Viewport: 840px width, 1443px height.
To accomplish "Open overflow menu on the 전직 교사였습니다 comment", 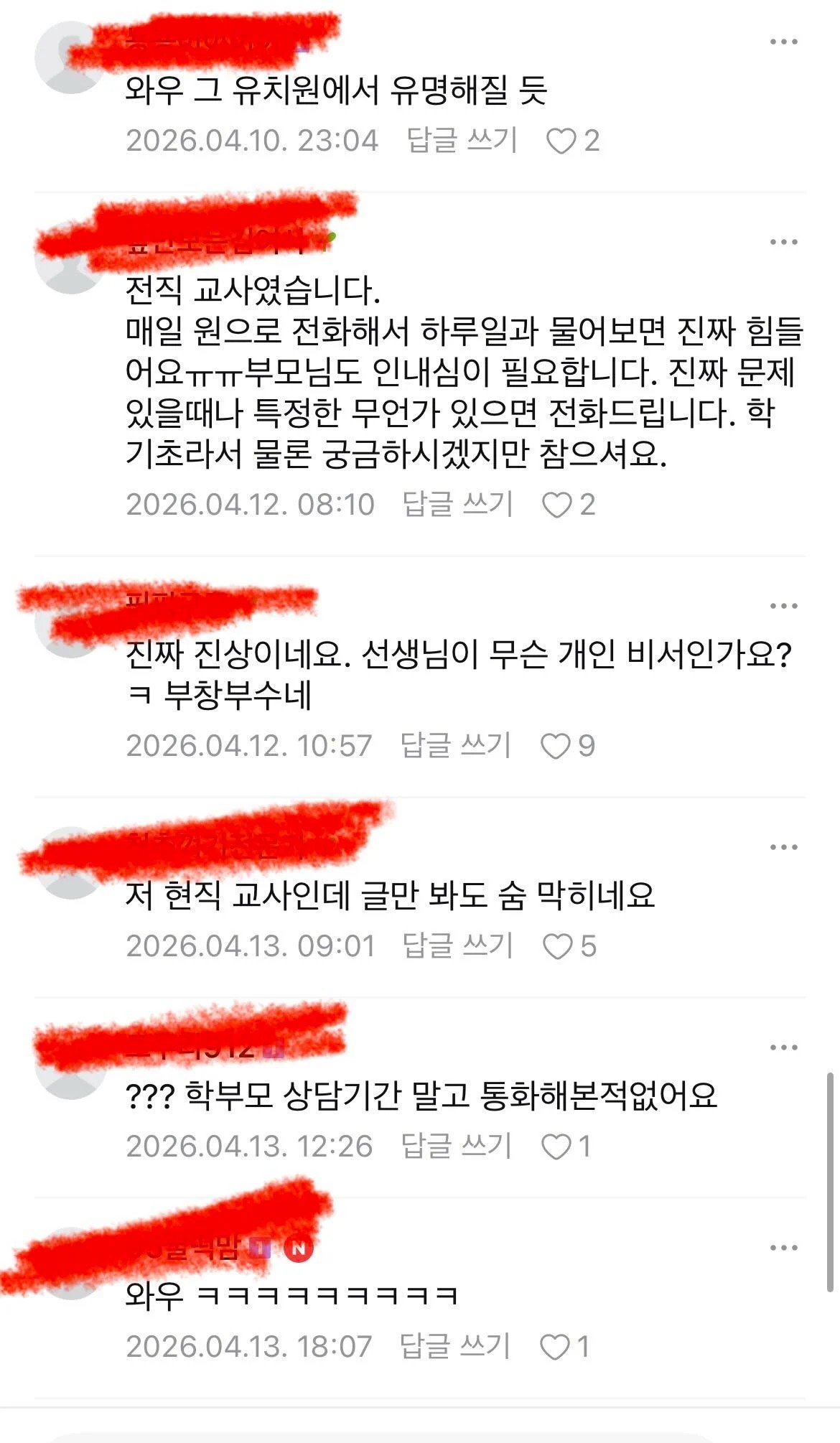I will point(783,242).
